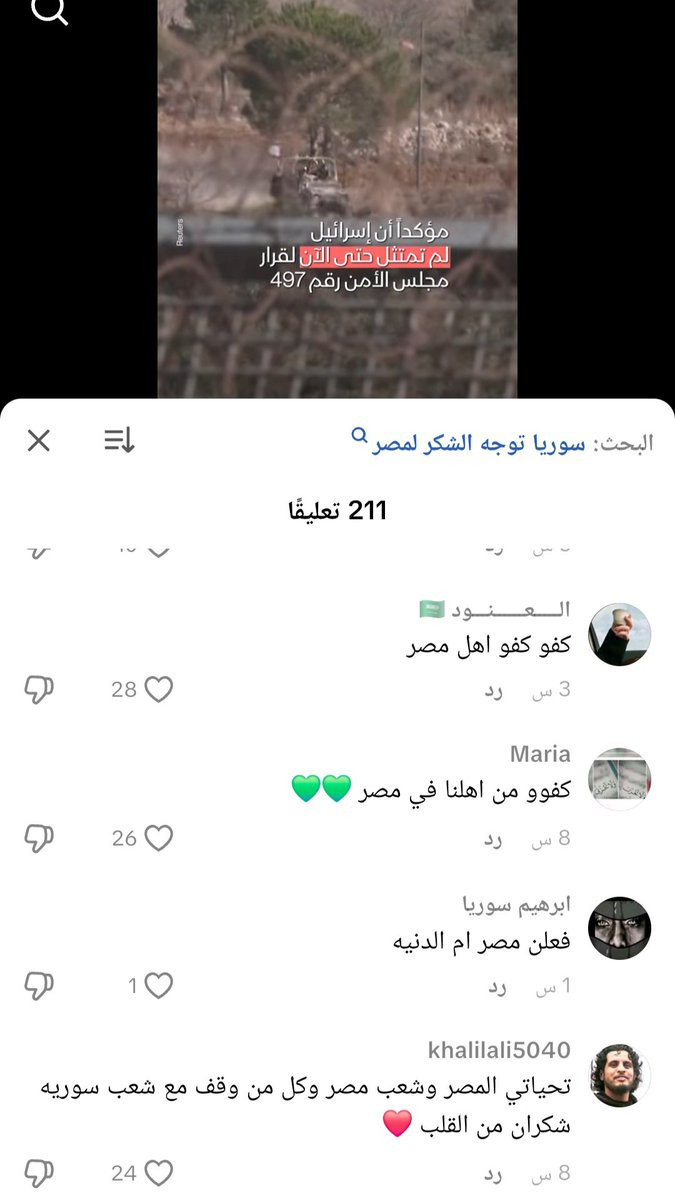
Task: Reply to khalilali5040's comment
Action: (494, 1173)
